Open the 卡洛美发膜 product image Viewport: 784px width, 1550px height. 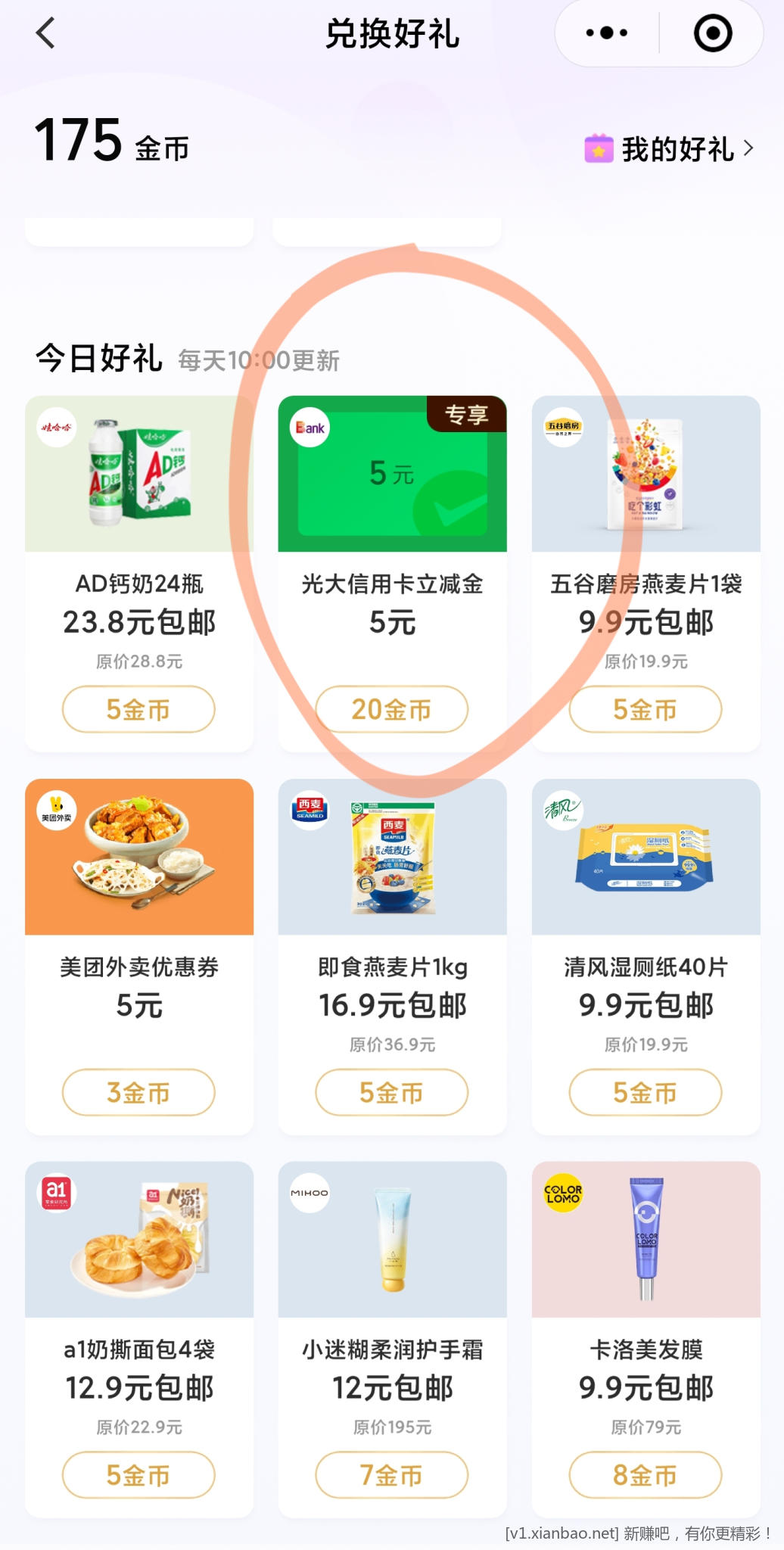646,1240
